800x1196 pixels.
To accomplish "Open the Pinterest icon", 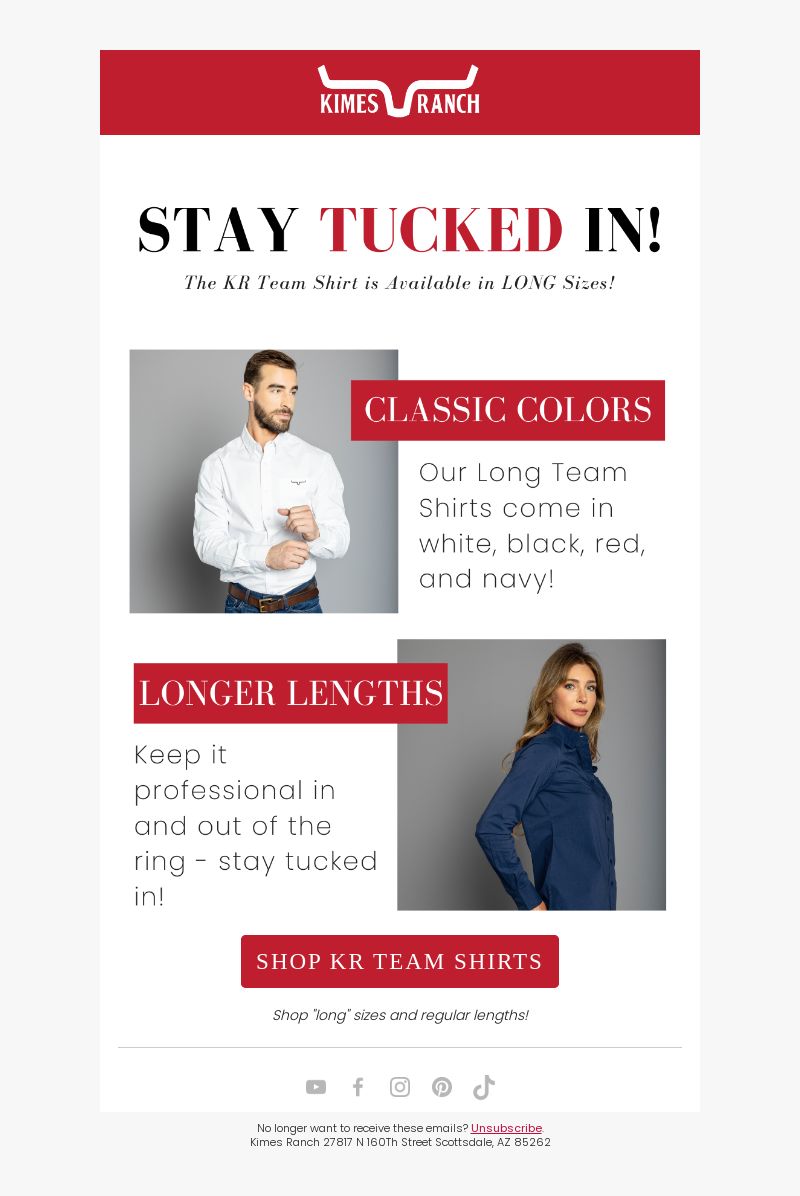I will click(442, 1087).
